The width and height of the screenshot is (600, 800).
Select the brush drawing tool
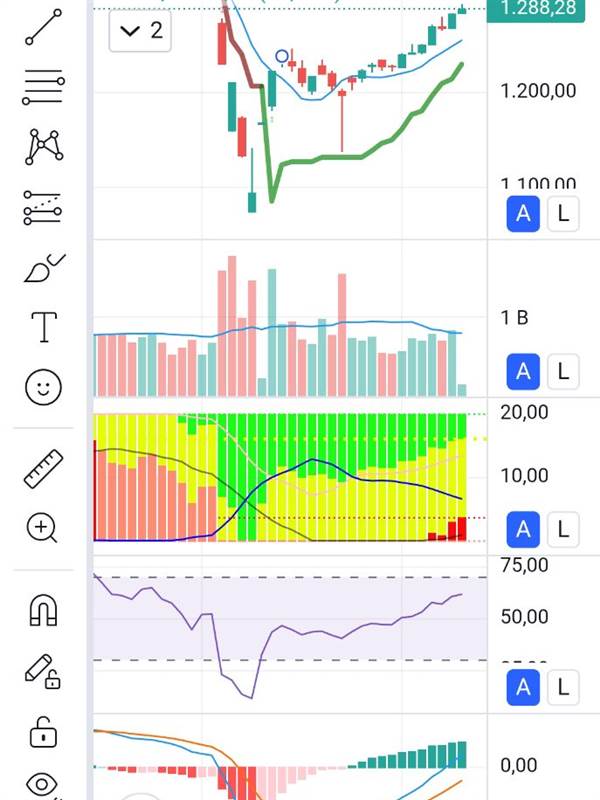(43, 267)
